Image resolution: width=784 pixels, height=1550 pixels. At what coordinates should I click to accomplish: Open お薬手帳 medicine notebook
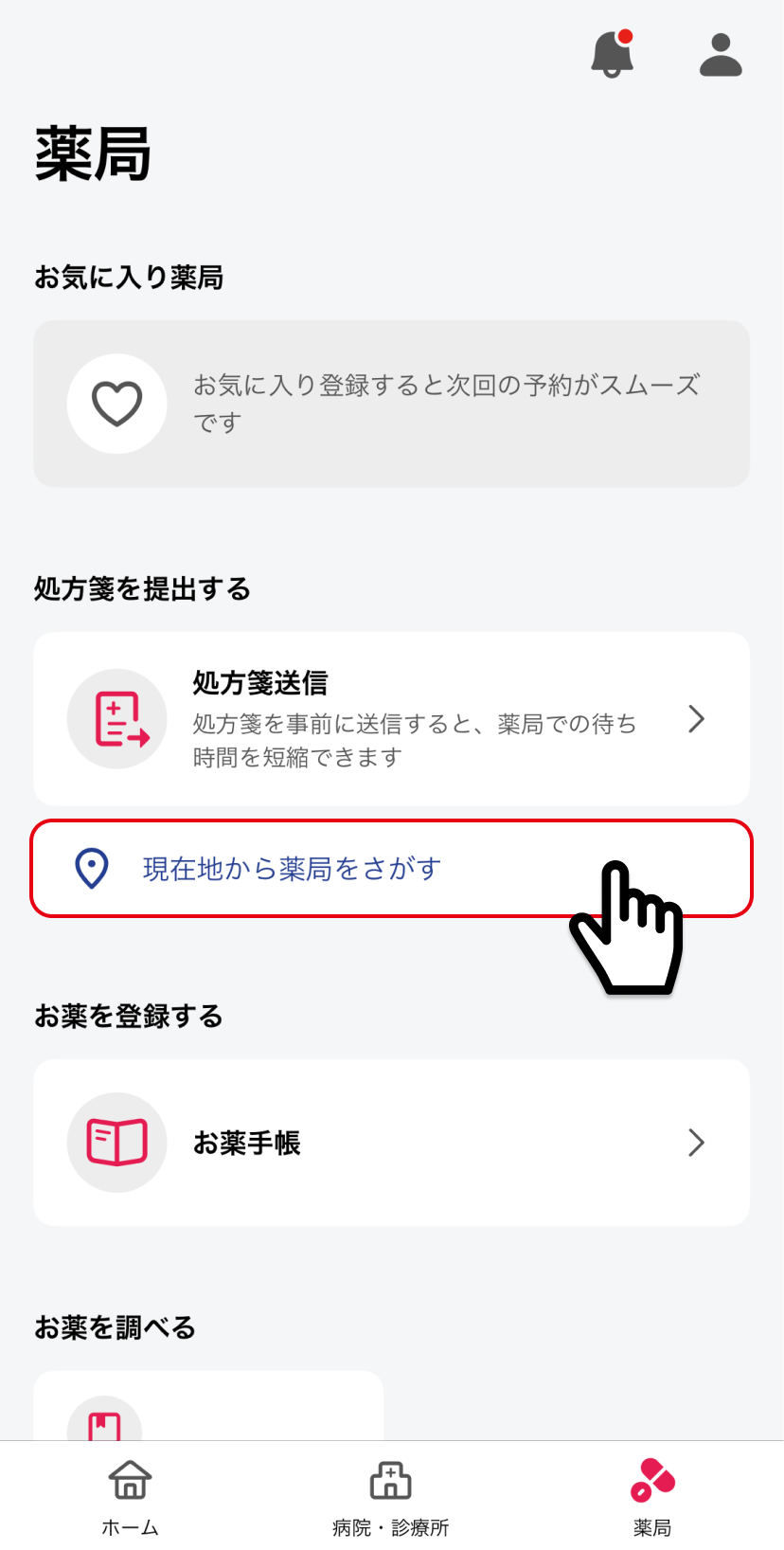coord(391,1143)
